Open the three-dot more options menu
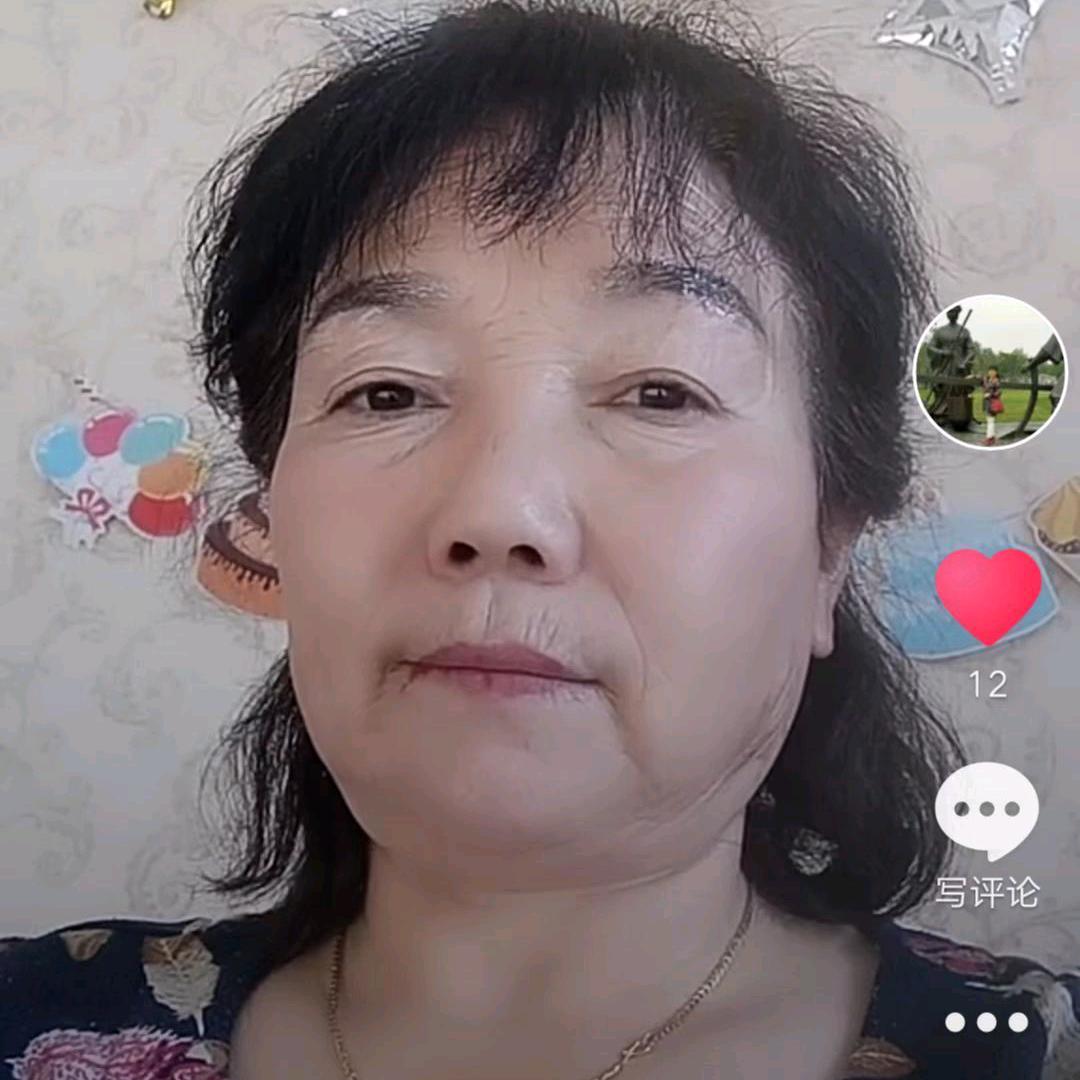Image resolution: width=1080 pixels, height=1080 pixels. pos(987,1021)
